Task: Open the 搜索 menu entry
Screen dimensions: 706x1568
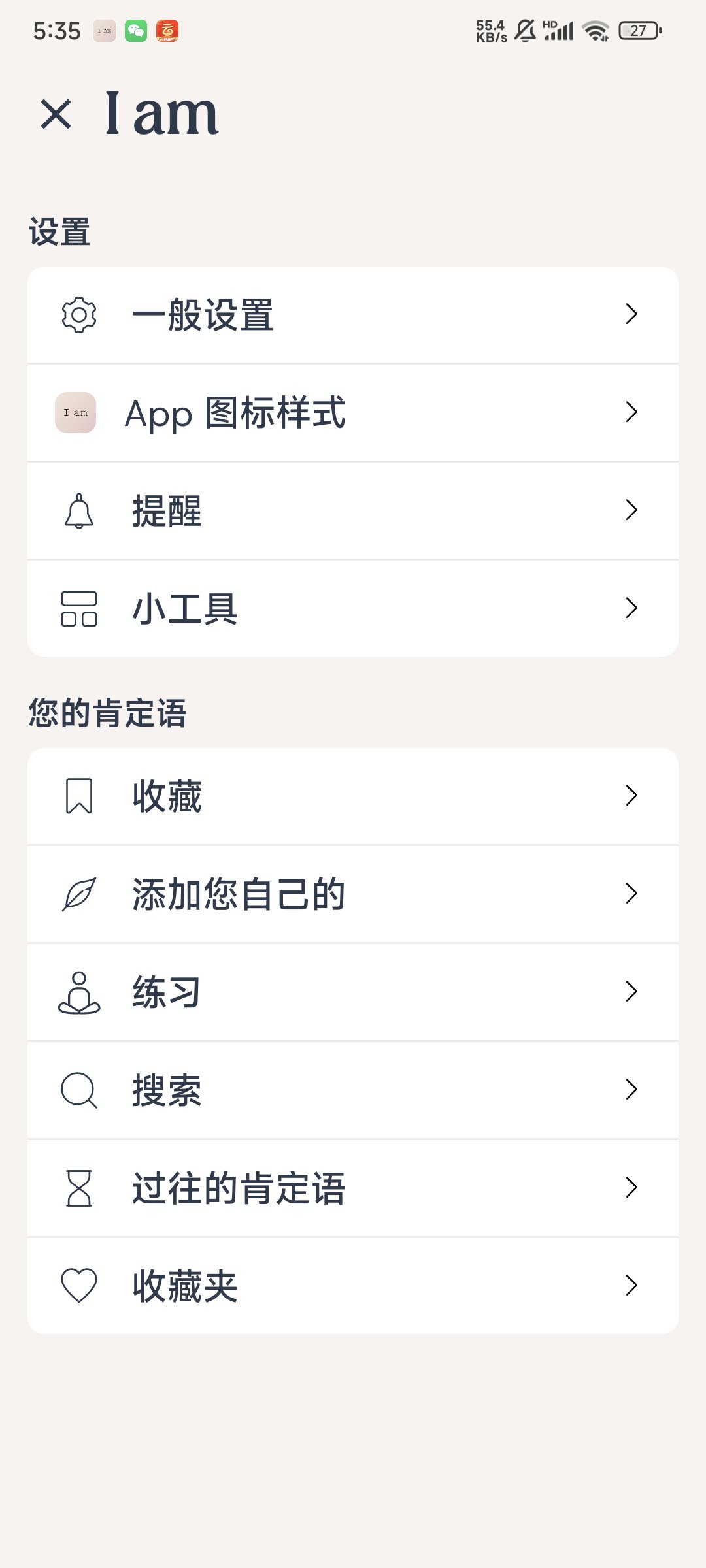Action: pos(353,1089)
